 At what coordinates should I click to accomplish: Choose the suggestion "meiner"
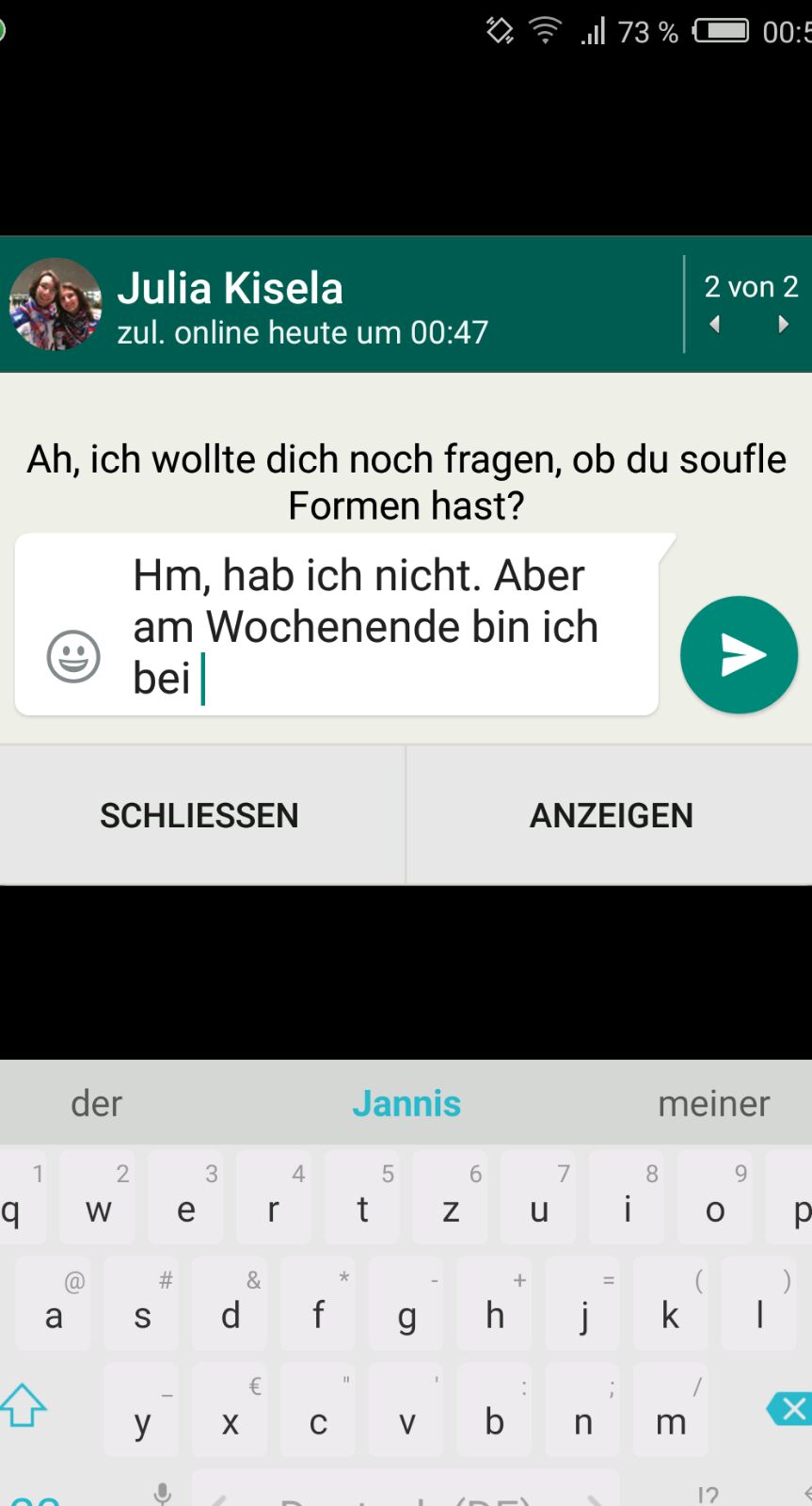click(713, 1103)
